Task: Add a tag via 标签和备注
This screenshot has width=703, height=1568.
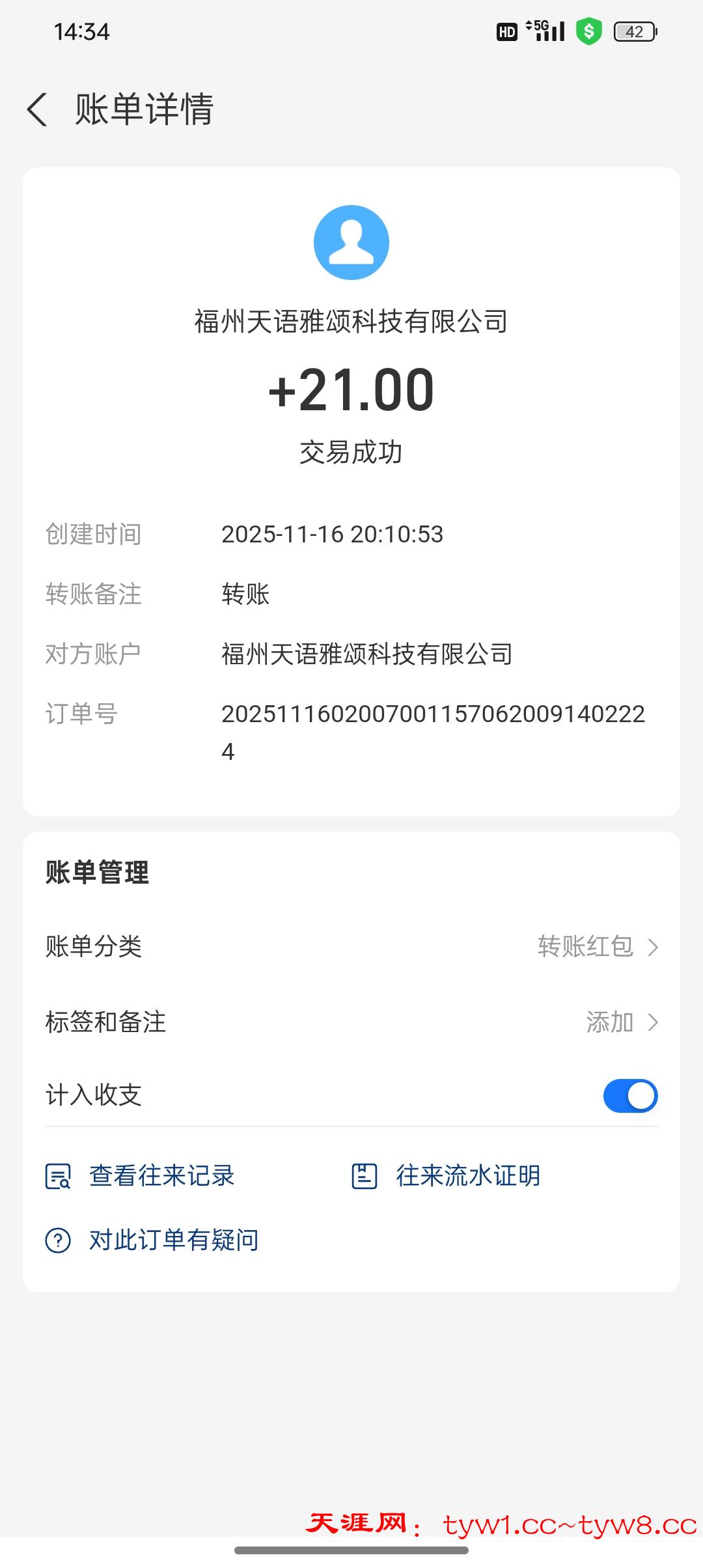Action: tap(351, 1022)
